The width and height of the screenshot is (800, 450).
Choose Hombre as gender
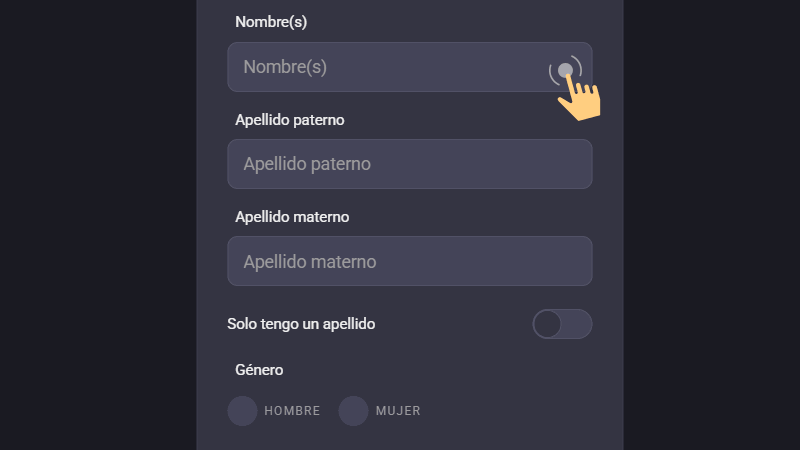tap(243, 411)
